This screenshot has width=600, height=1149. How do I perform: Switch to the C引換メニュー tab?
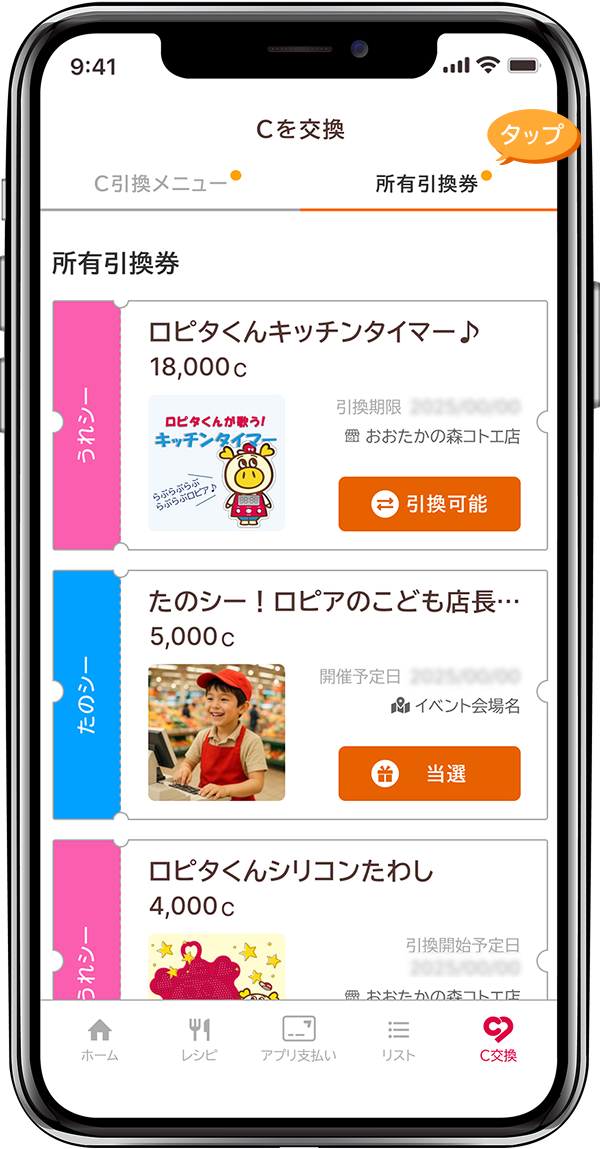[x=160, y=184]
